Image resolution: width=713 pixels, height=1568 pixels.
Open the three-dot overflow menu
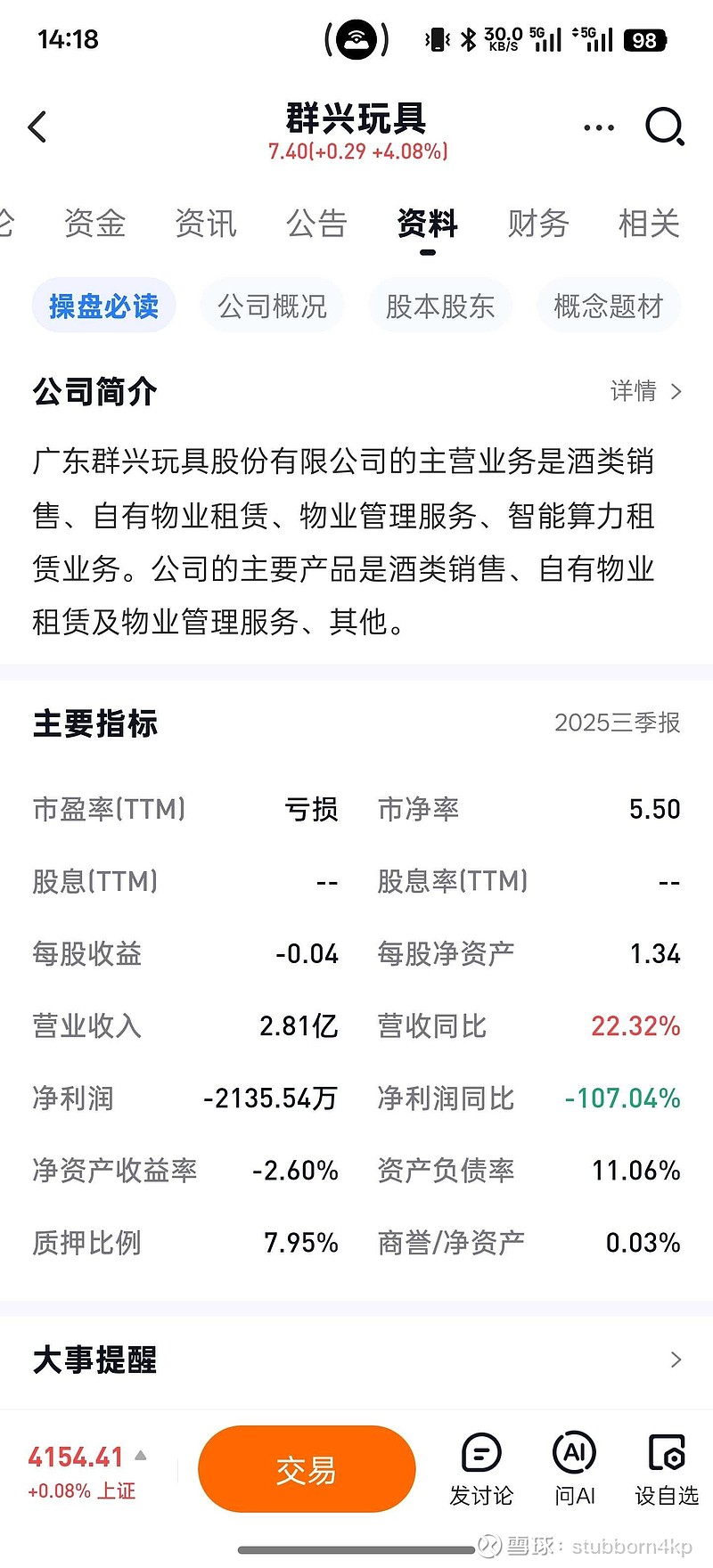coord(598,127)
